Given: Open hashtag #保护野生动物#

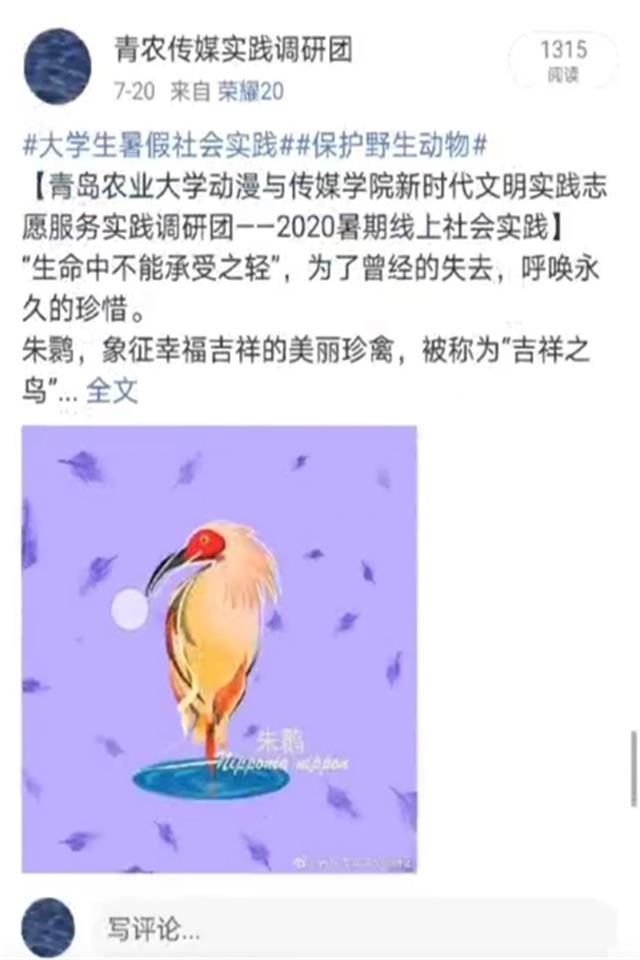Looking at the screenshot, I should point(388,147).
